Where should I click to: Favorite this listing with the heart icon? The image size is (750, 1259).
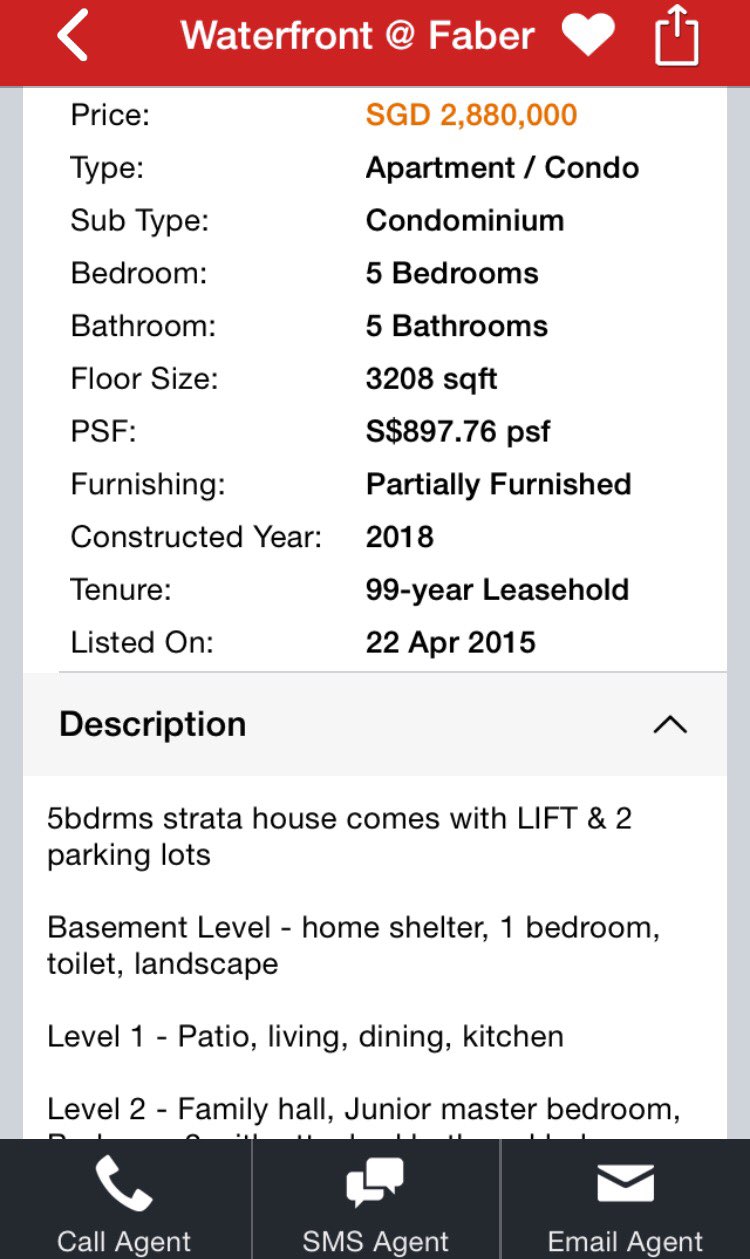[x=587, y=37]
